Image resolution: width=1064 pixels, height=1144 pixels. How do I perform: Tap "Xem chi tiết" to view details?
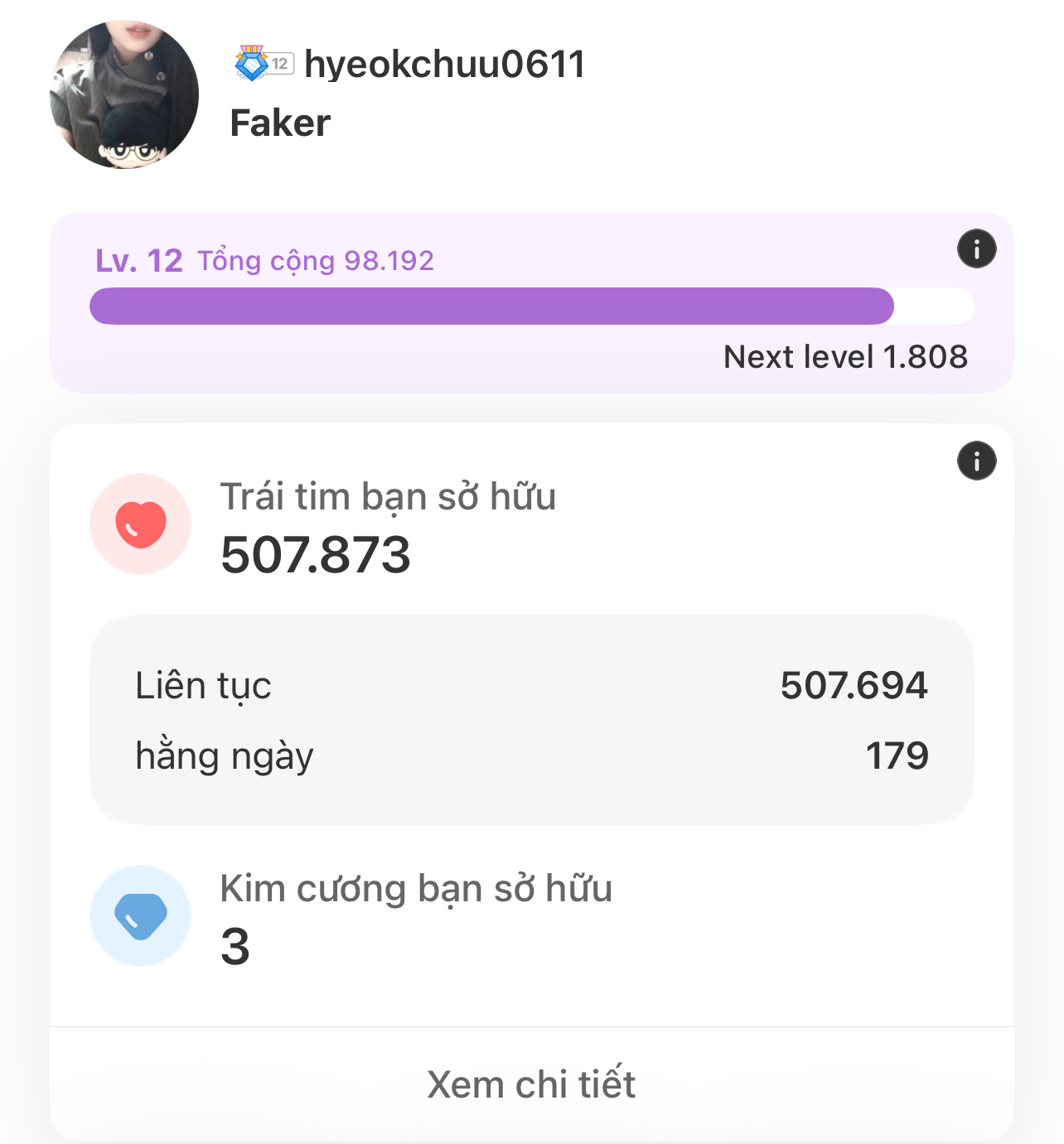531,1084
